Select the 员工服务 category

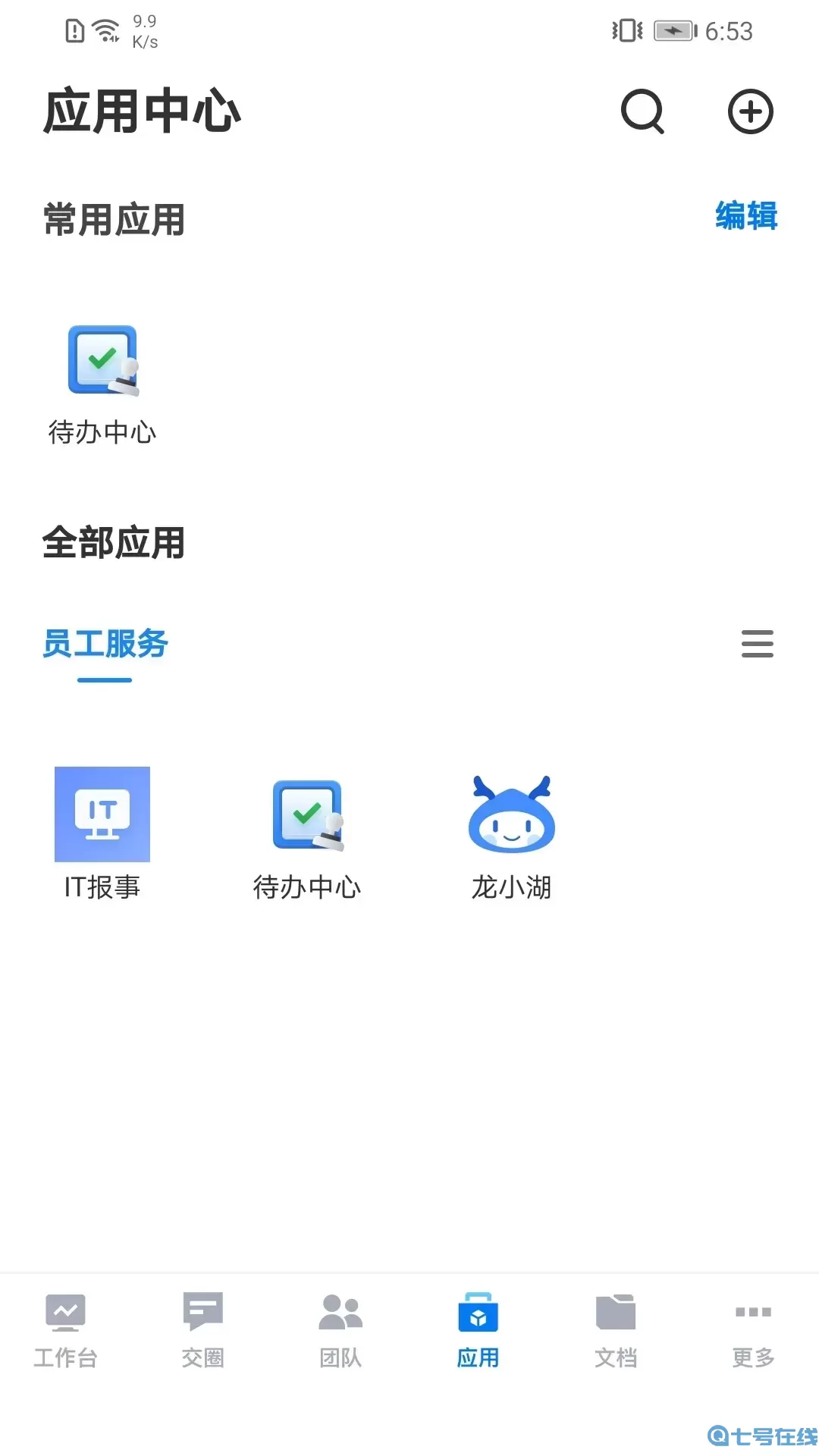tap(102, 644)
